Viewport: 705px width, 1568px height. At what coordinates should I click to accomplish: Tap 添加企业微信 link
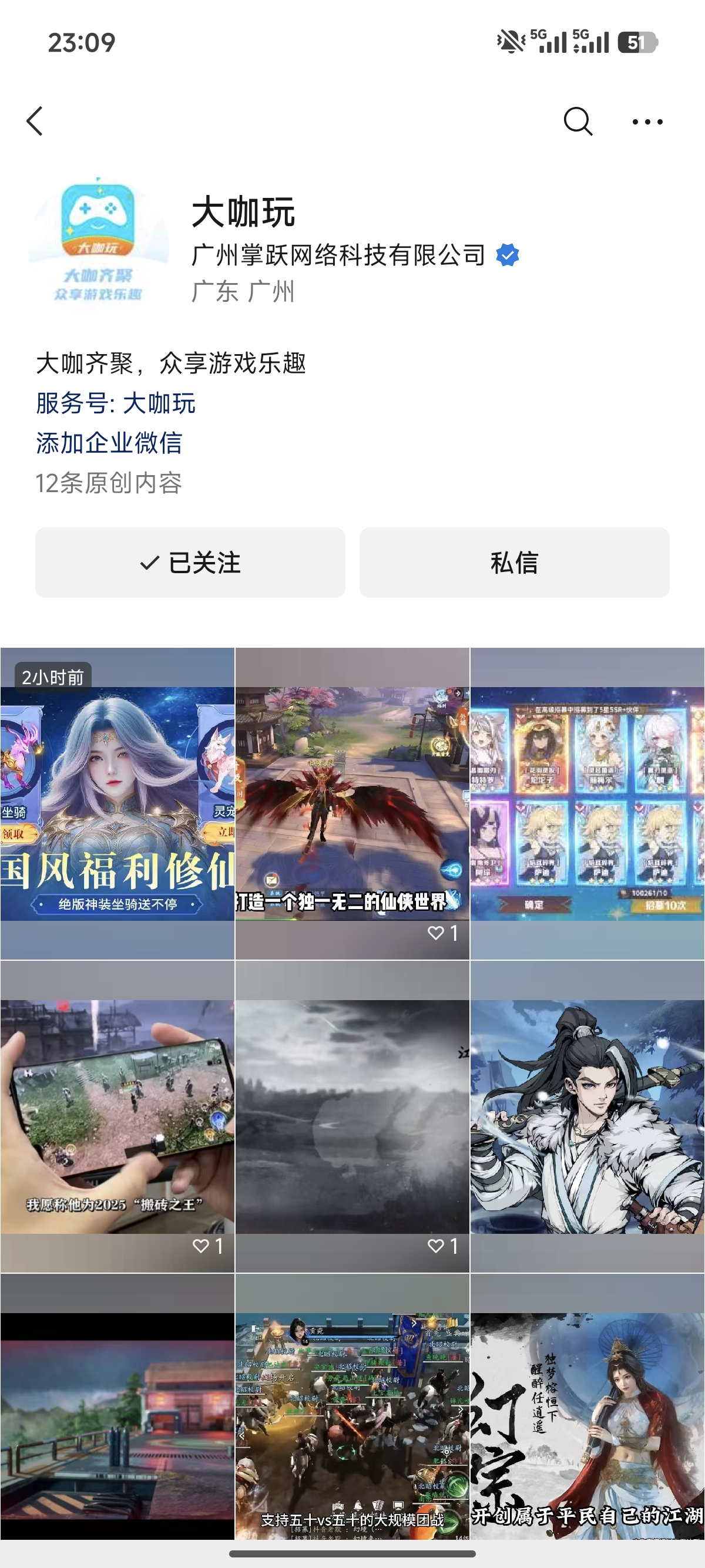110,443
